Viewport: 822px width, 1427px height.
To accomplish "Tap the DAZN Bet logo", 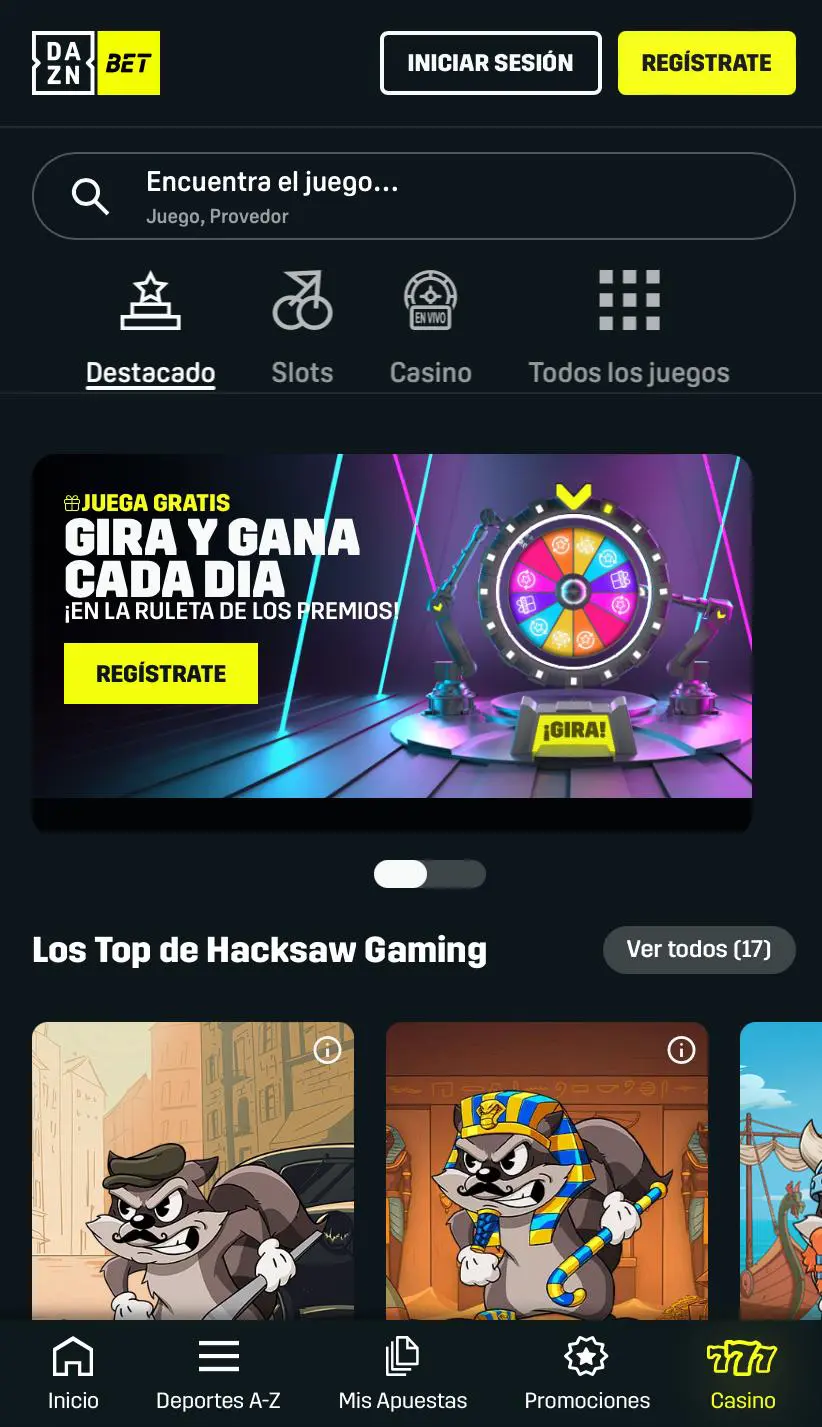I will pyautogui.click(x=95, y=63).
